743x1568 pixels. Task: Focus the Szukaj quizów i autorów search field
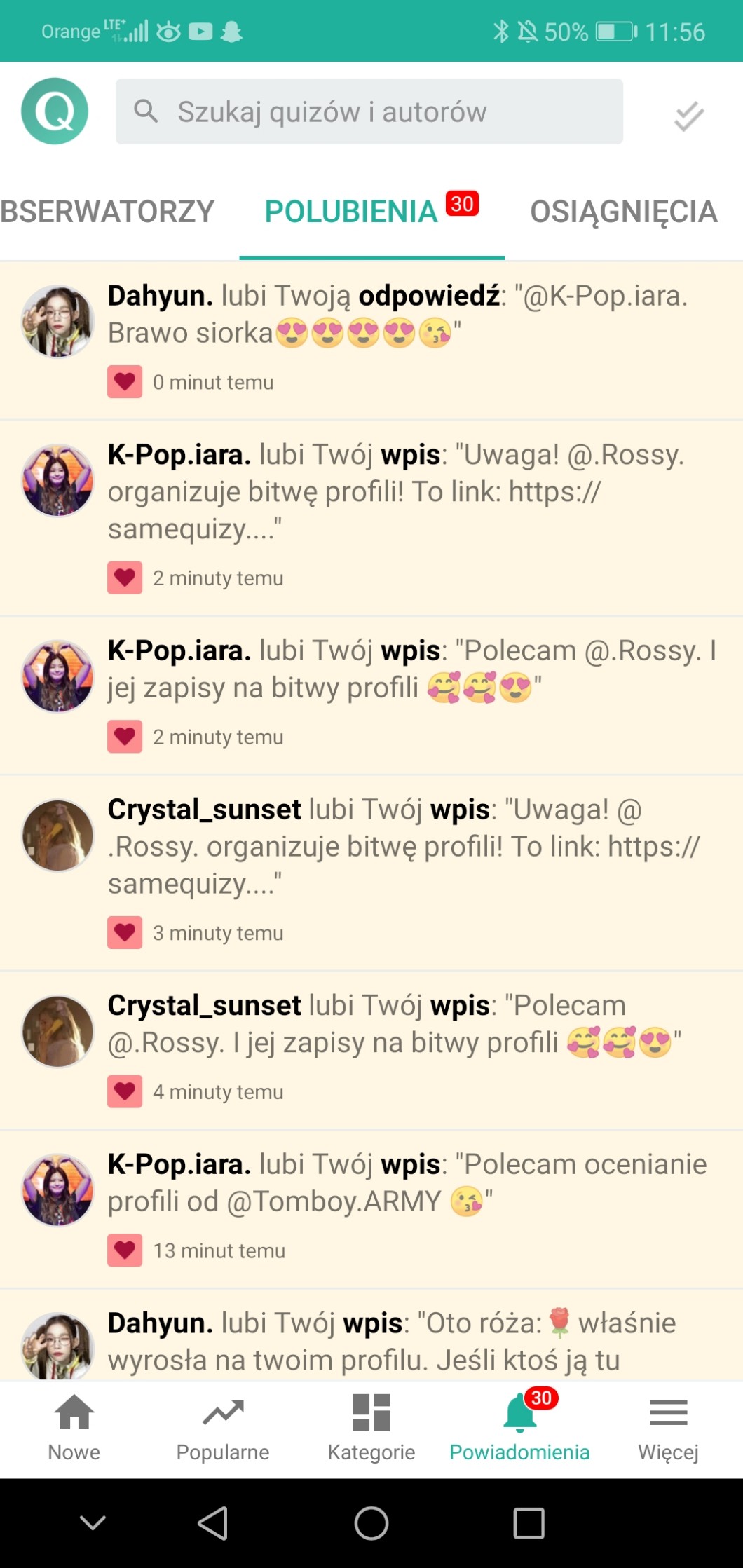click(x=369, y=111)
